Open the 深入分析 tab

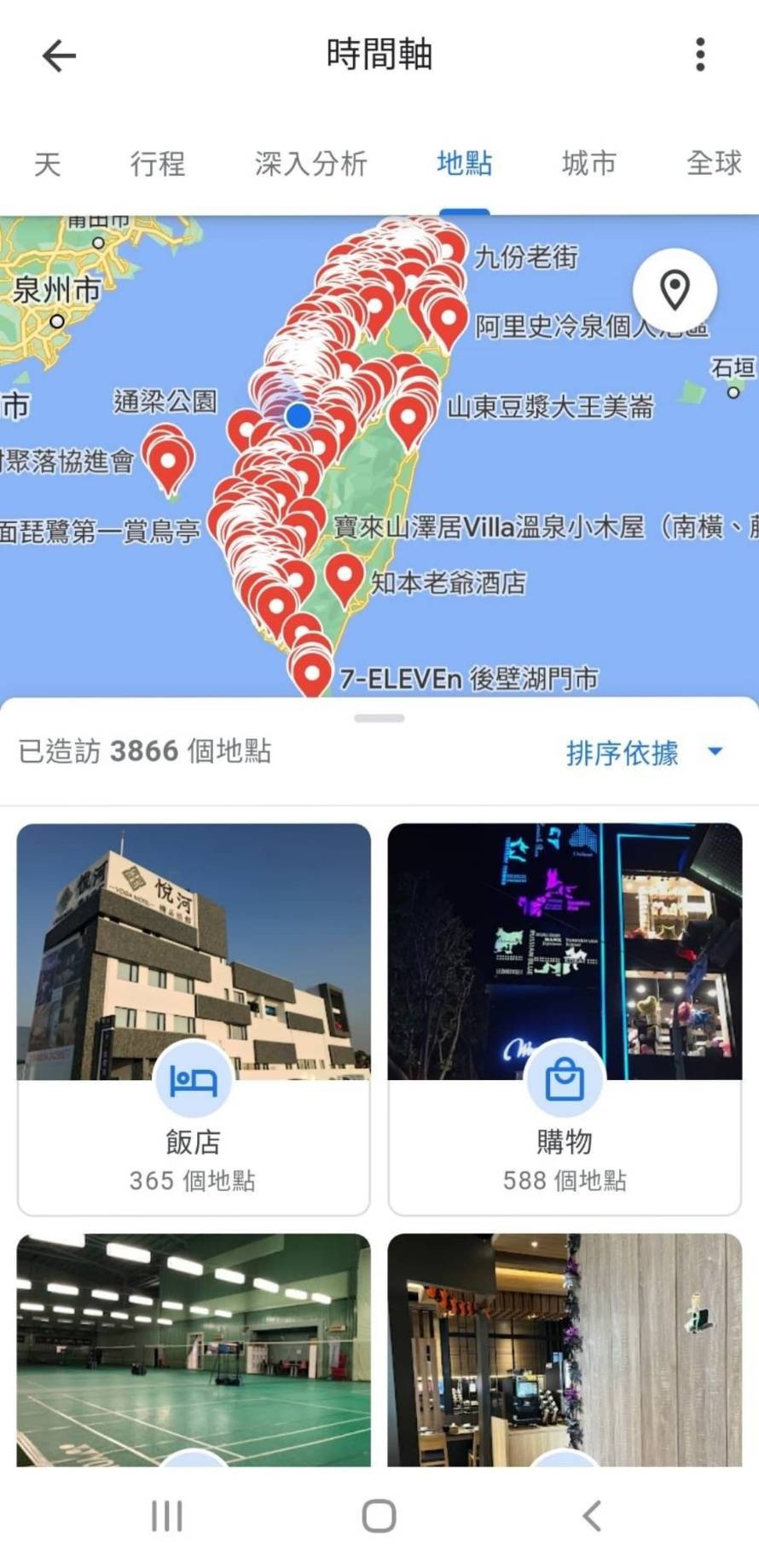coord(310,163)
